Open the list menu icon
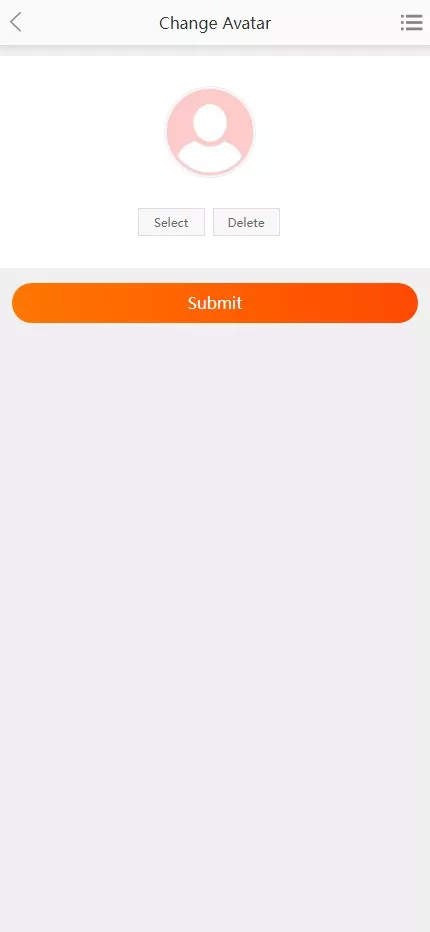 pos(411,23)
